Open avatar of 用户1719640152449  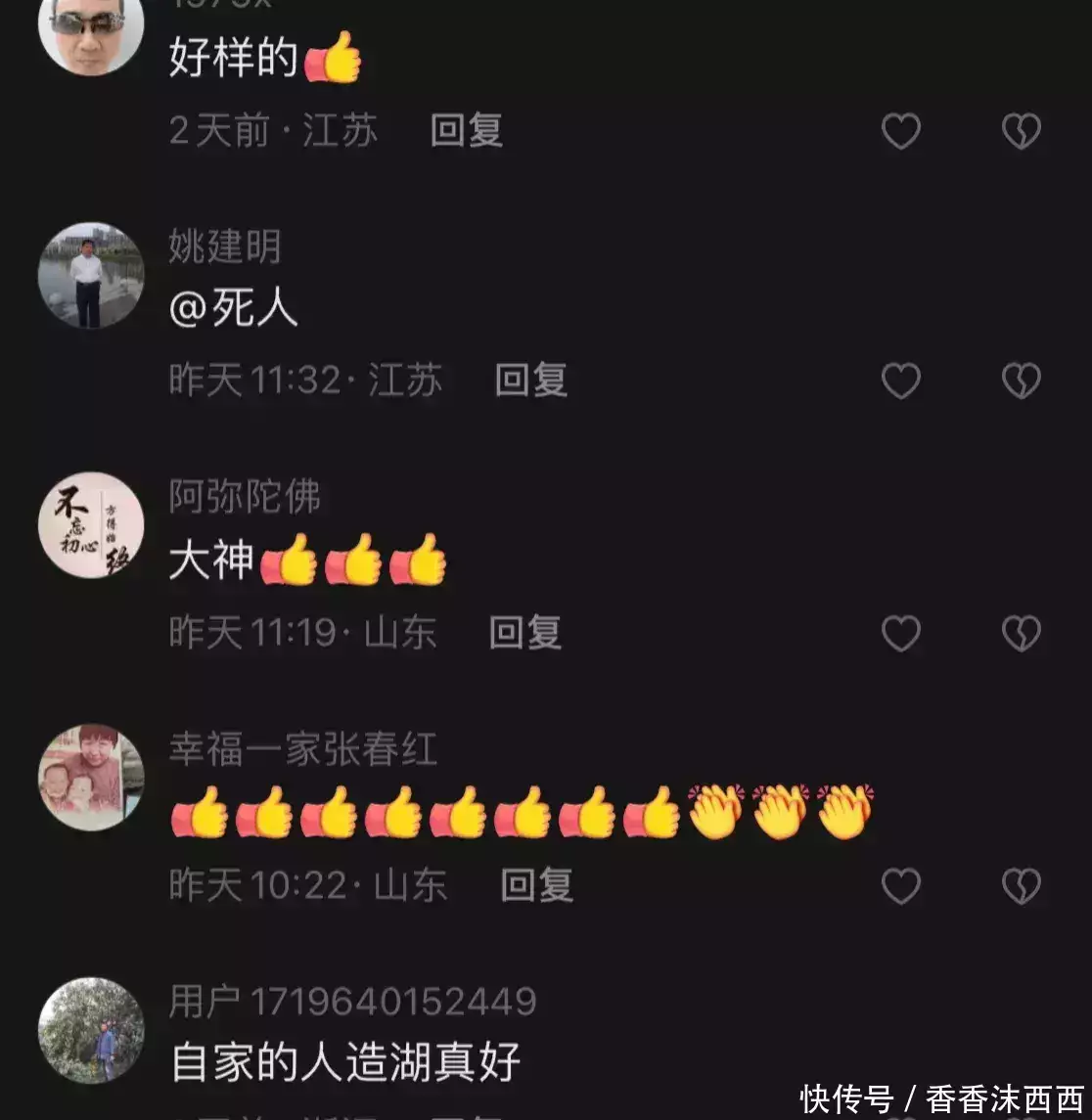click(91, 1030)
